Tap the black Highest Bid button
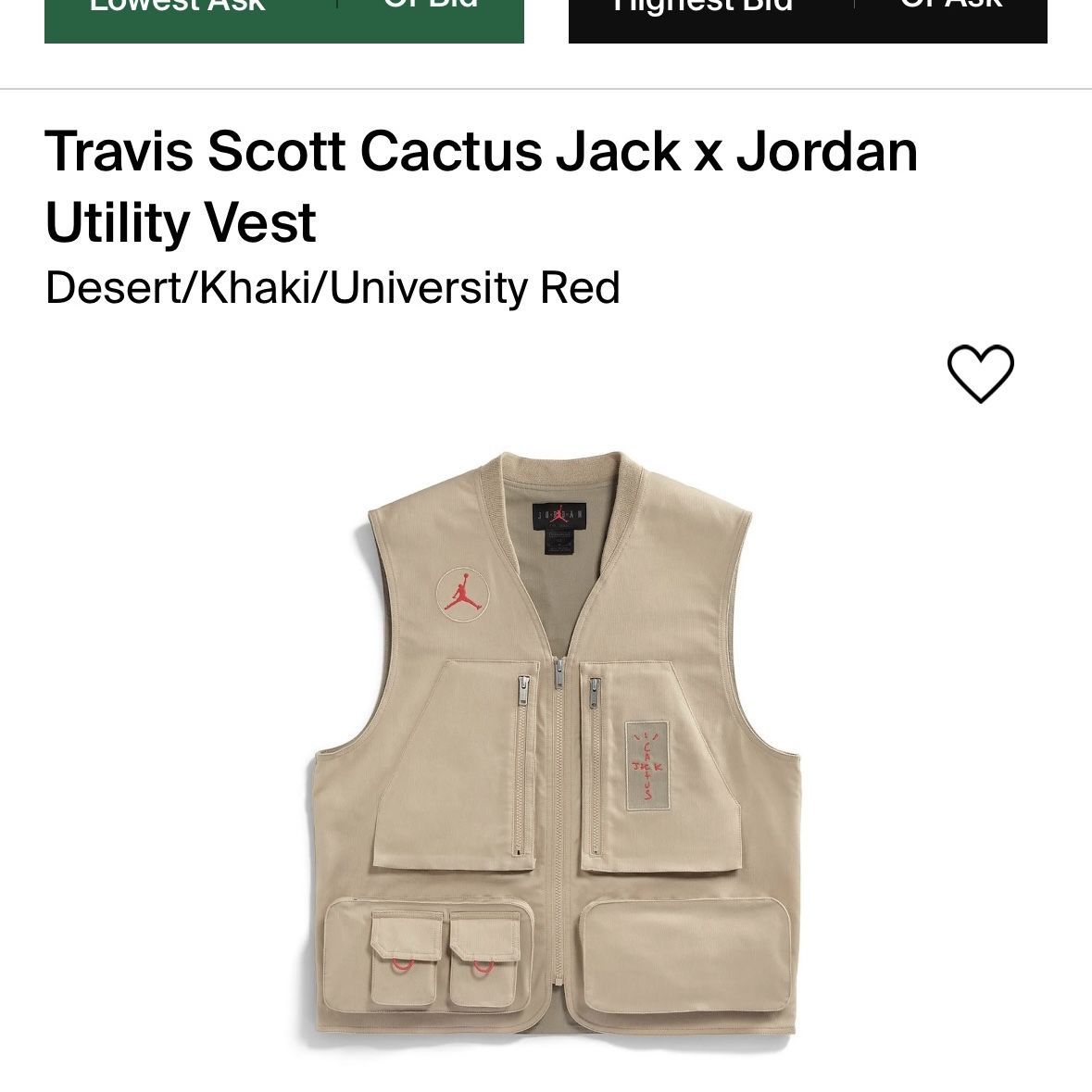The width and height of the screenshot is (1092, 1092). coord(807,19)
